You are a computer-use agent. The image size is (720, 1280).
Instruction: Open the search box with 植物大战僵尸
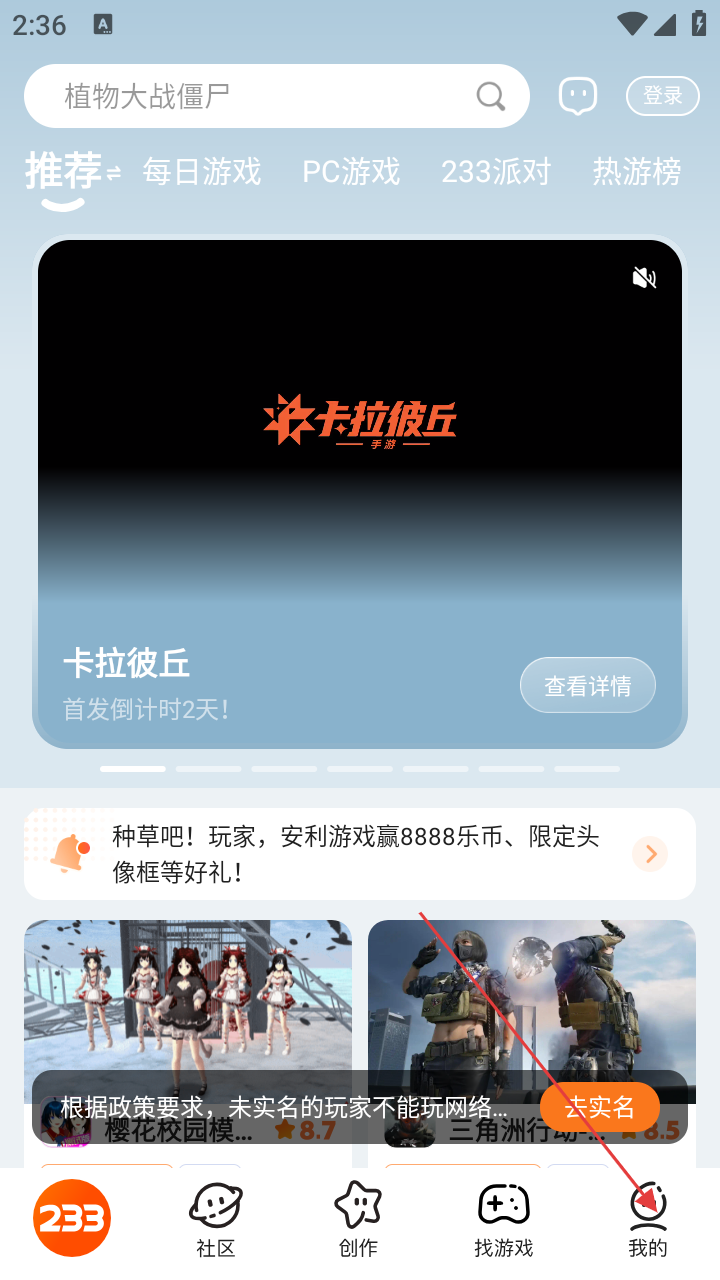(x=250, y=96)
